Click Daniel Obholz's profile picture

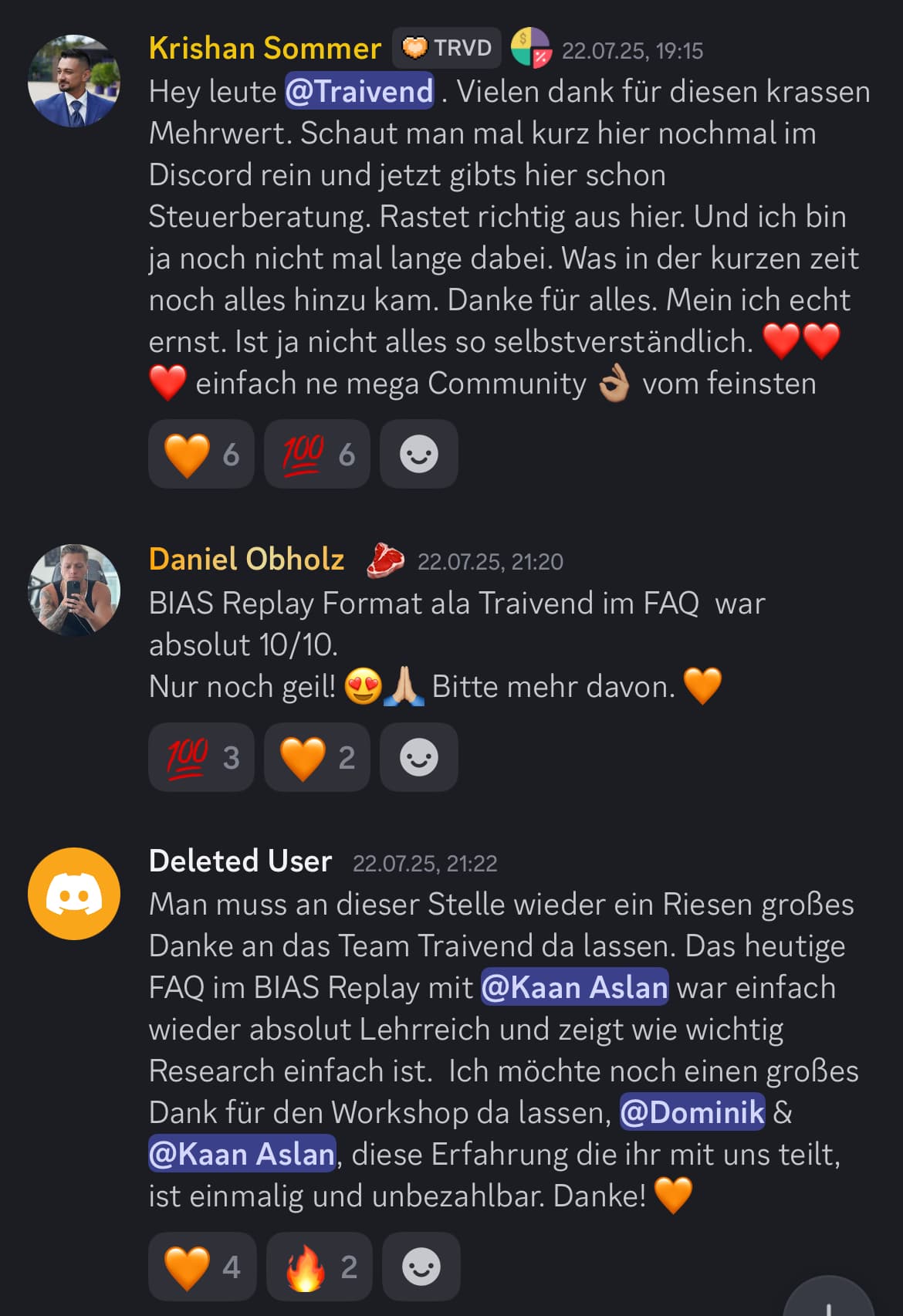(x=73, y=589)
